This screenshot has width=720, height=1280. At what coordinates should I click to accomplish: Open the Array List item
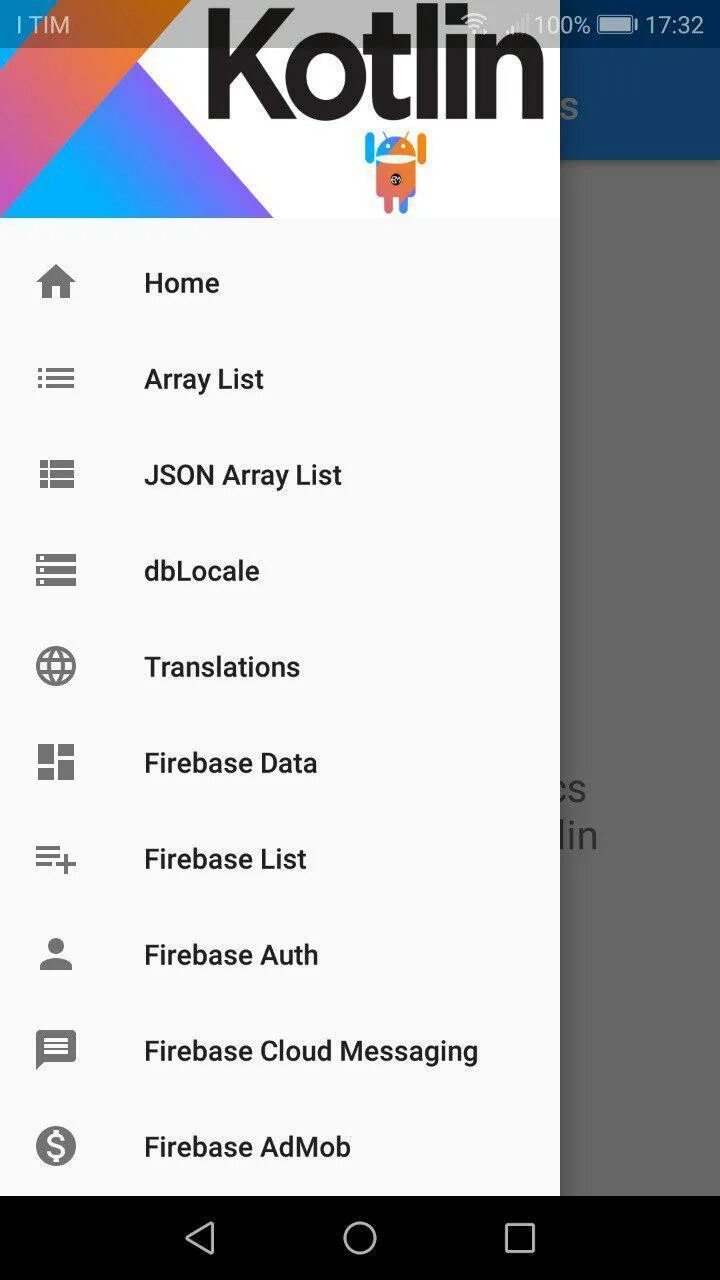203,379
